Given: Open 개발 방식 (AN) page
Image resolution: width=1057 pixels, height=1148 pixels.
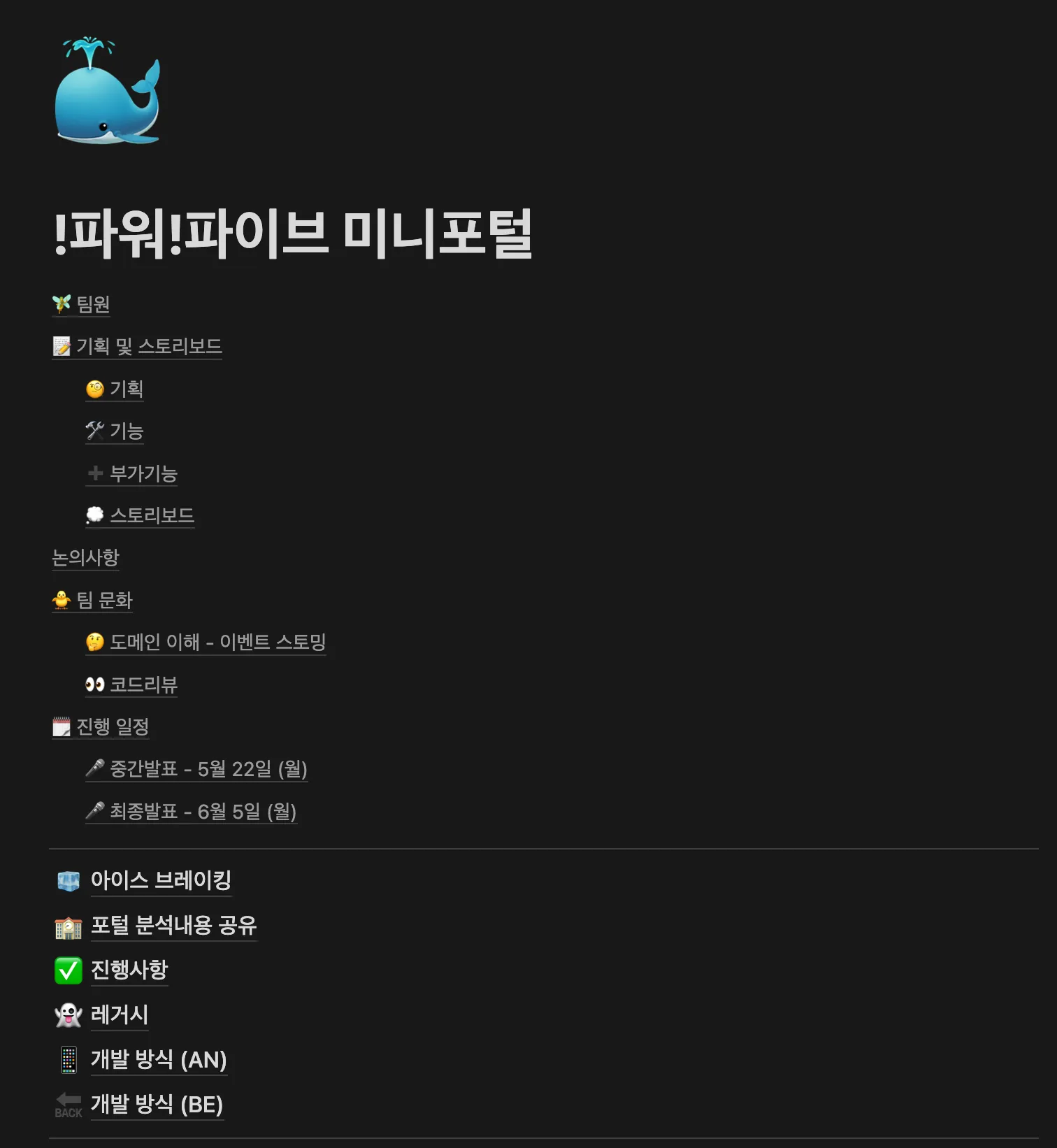Looking at the screenshot, I should [159, 1059].
